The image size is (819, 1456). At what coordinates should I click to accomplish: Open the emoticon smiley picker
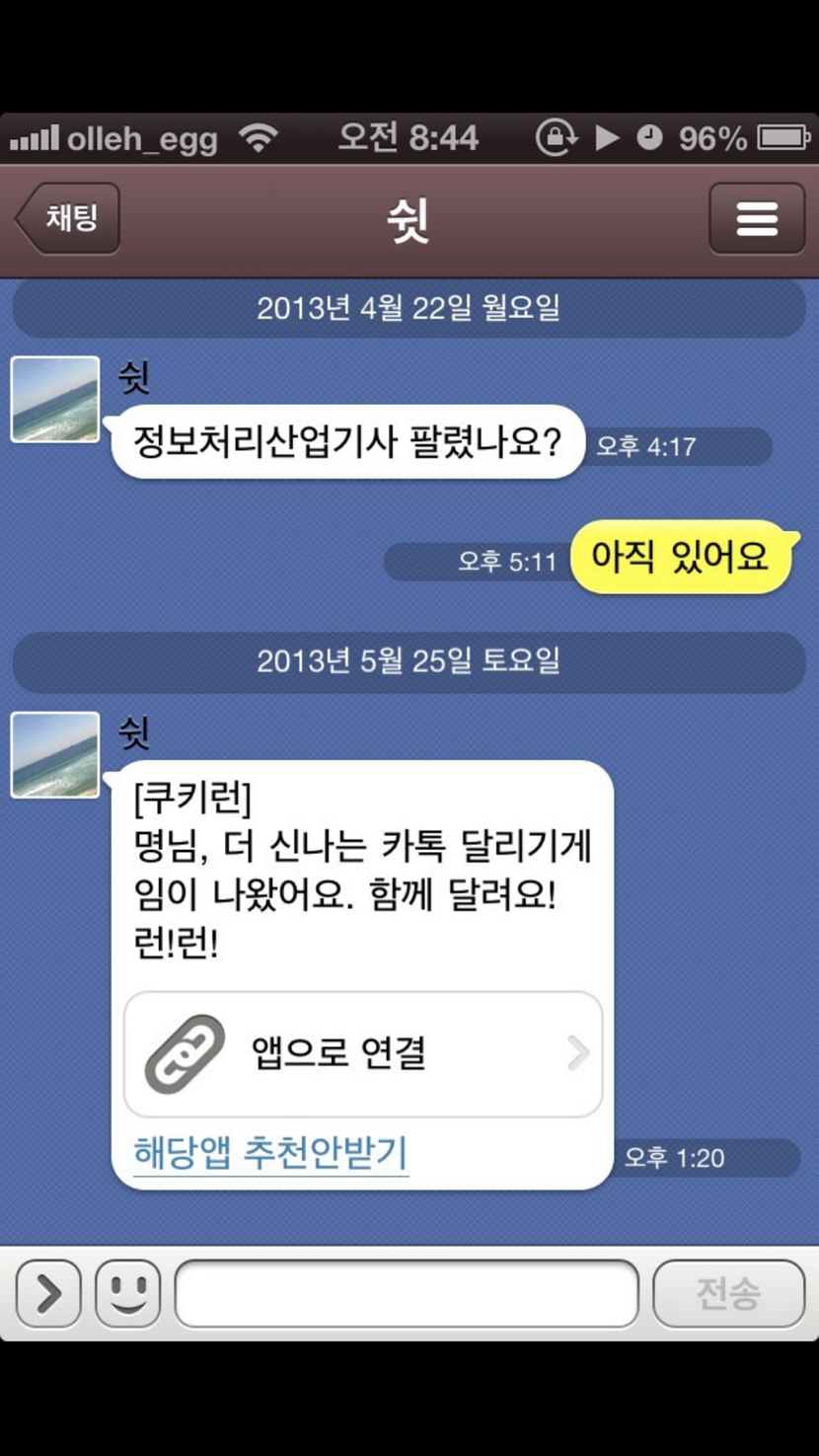127,1293
